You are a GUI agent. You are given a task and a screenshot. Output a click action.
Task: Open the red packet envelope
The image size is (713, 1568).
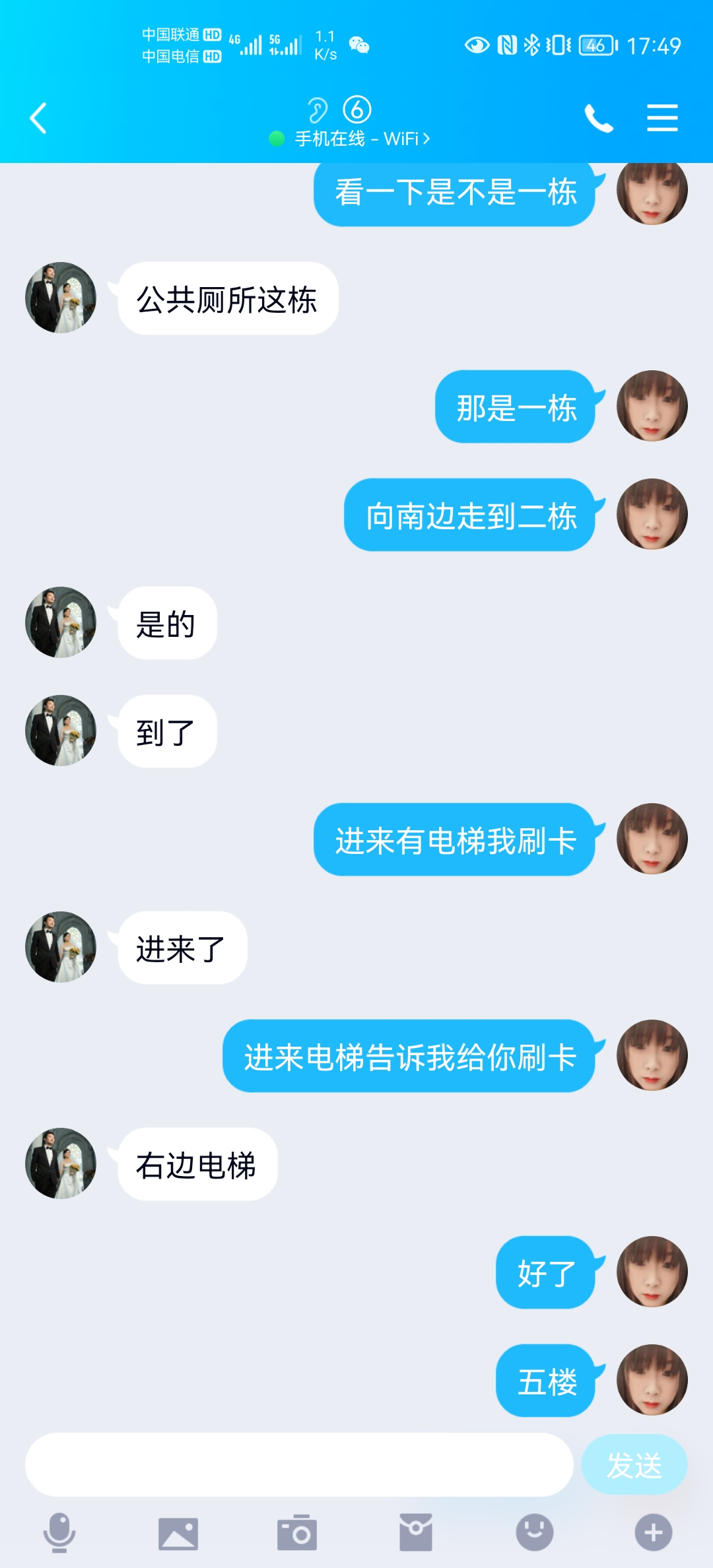coord(416,1532)
